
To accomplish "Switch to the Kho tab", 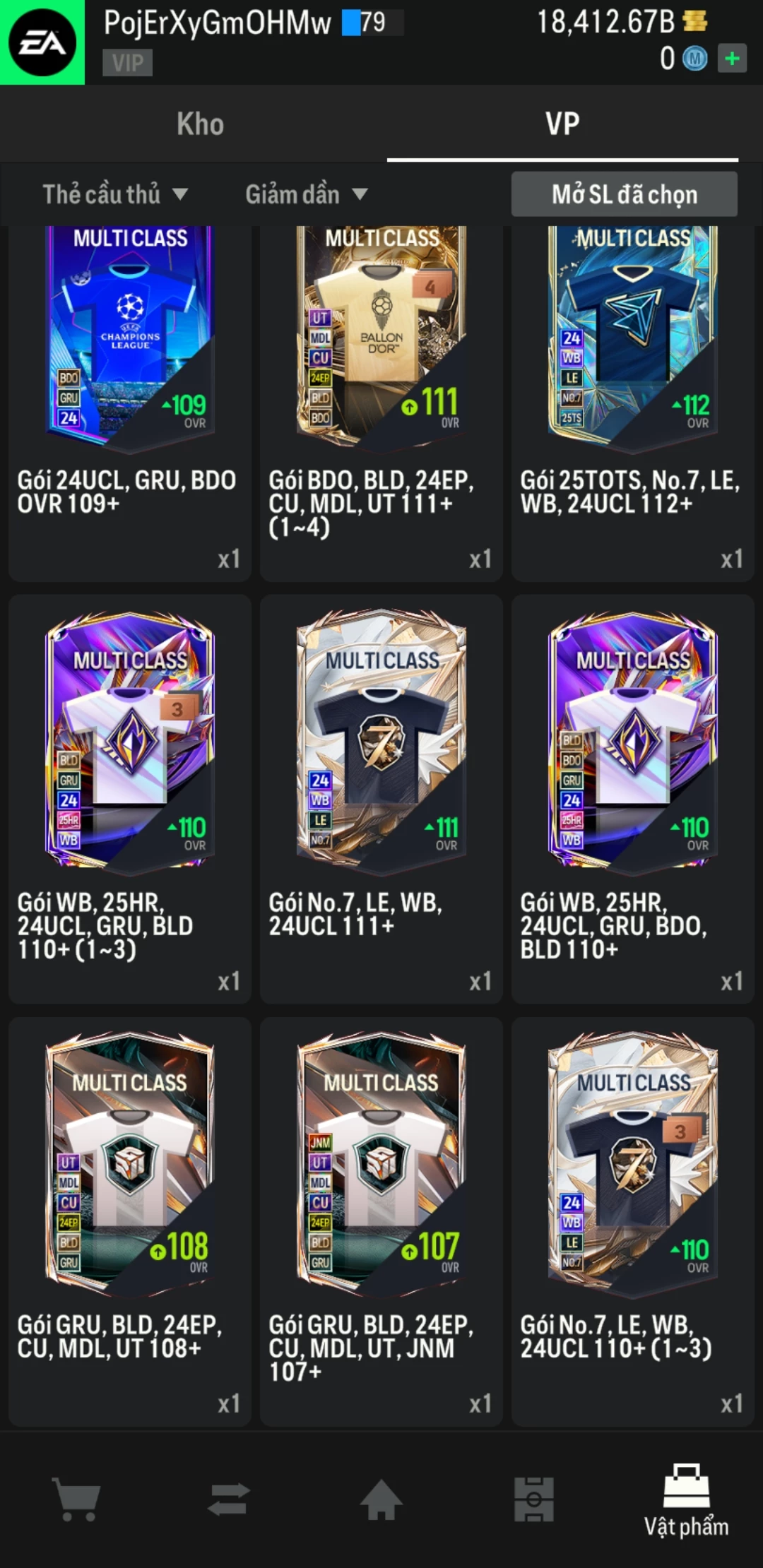I will click(x=200, y=124).
